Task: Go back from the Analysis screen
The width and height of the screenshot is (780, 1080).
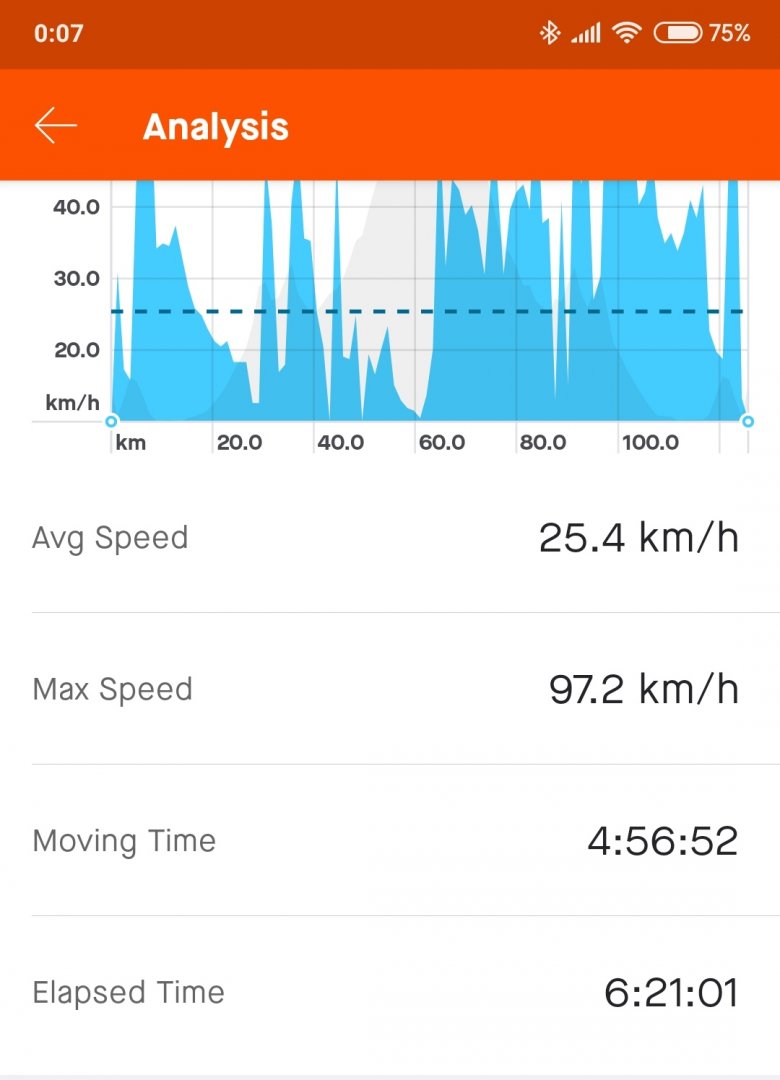Action: (x=55, y=126)
